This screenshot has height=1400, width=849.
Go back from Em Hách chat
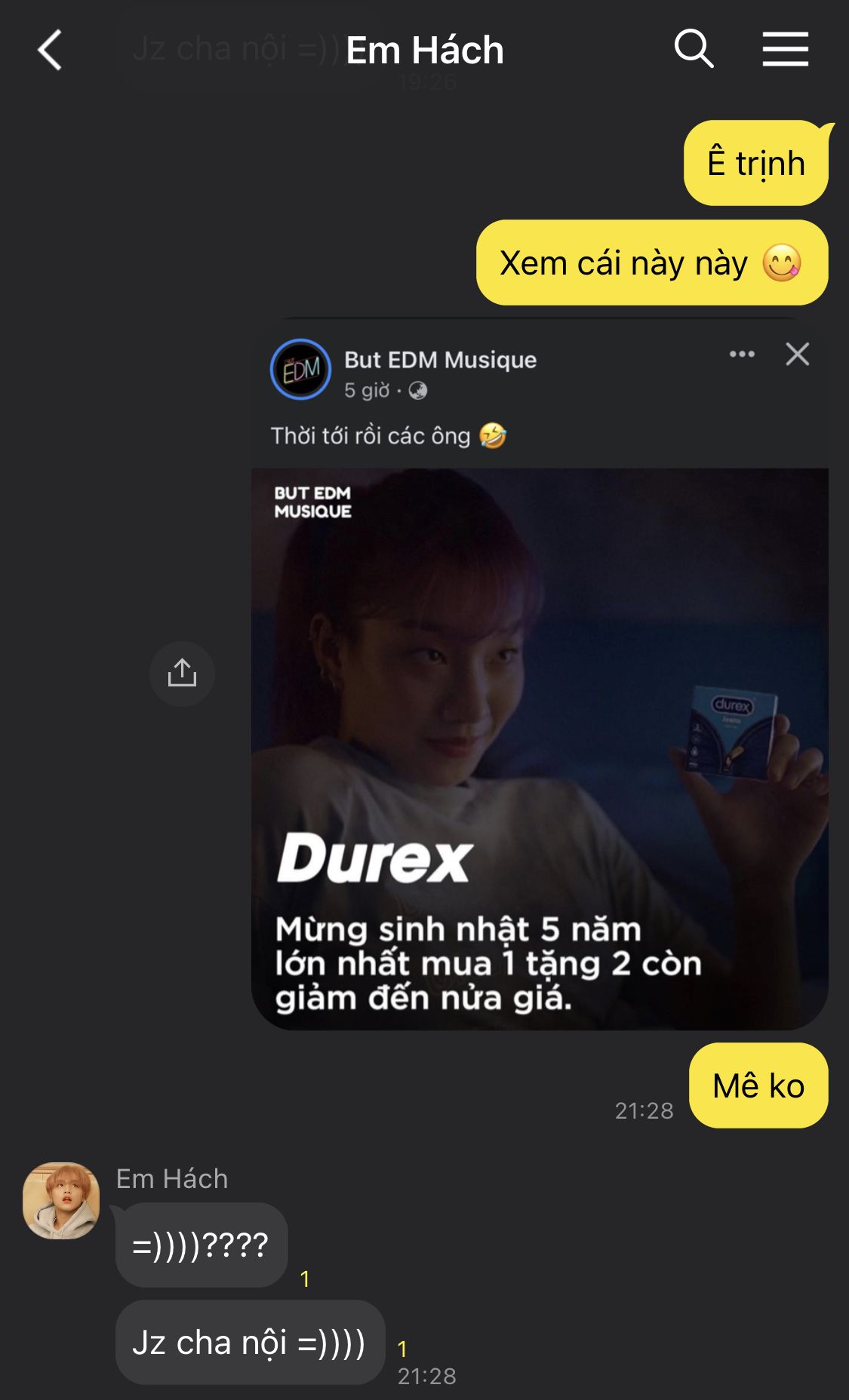(50, 51)
